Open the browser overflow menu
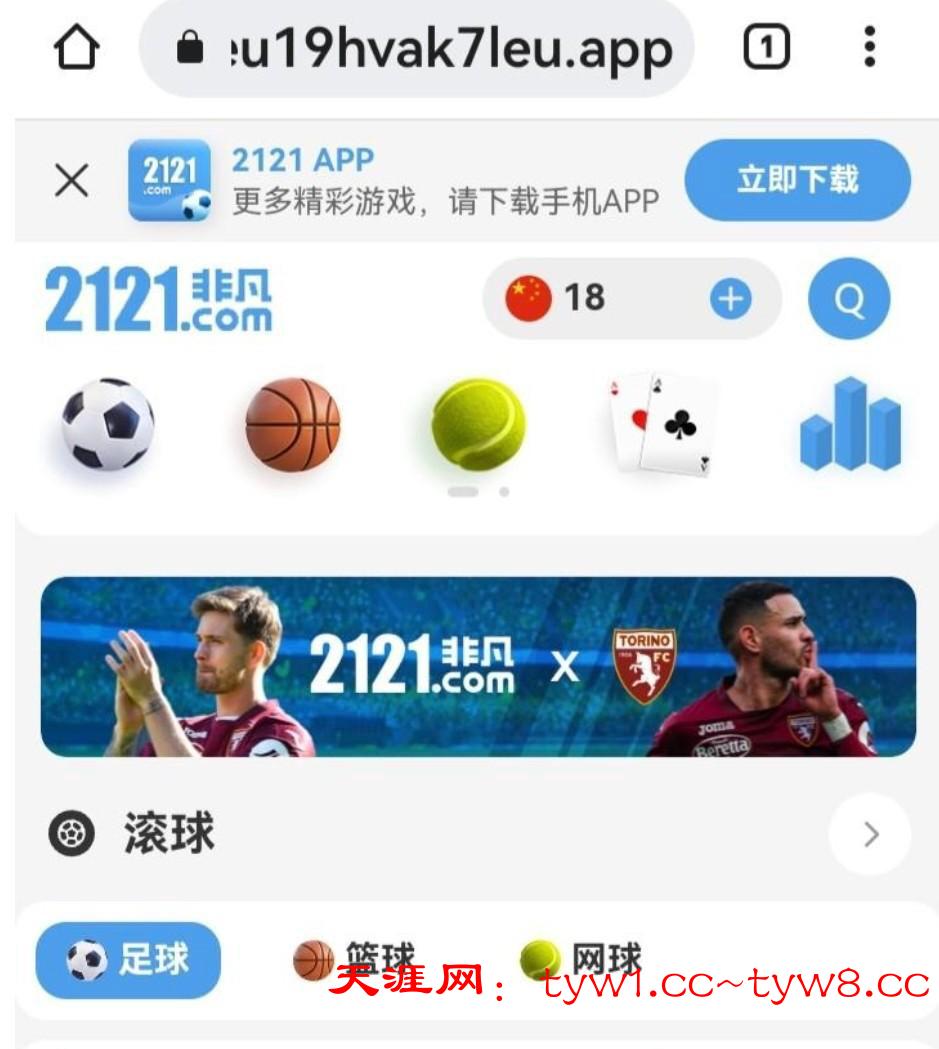 click(x=869, y=47)
